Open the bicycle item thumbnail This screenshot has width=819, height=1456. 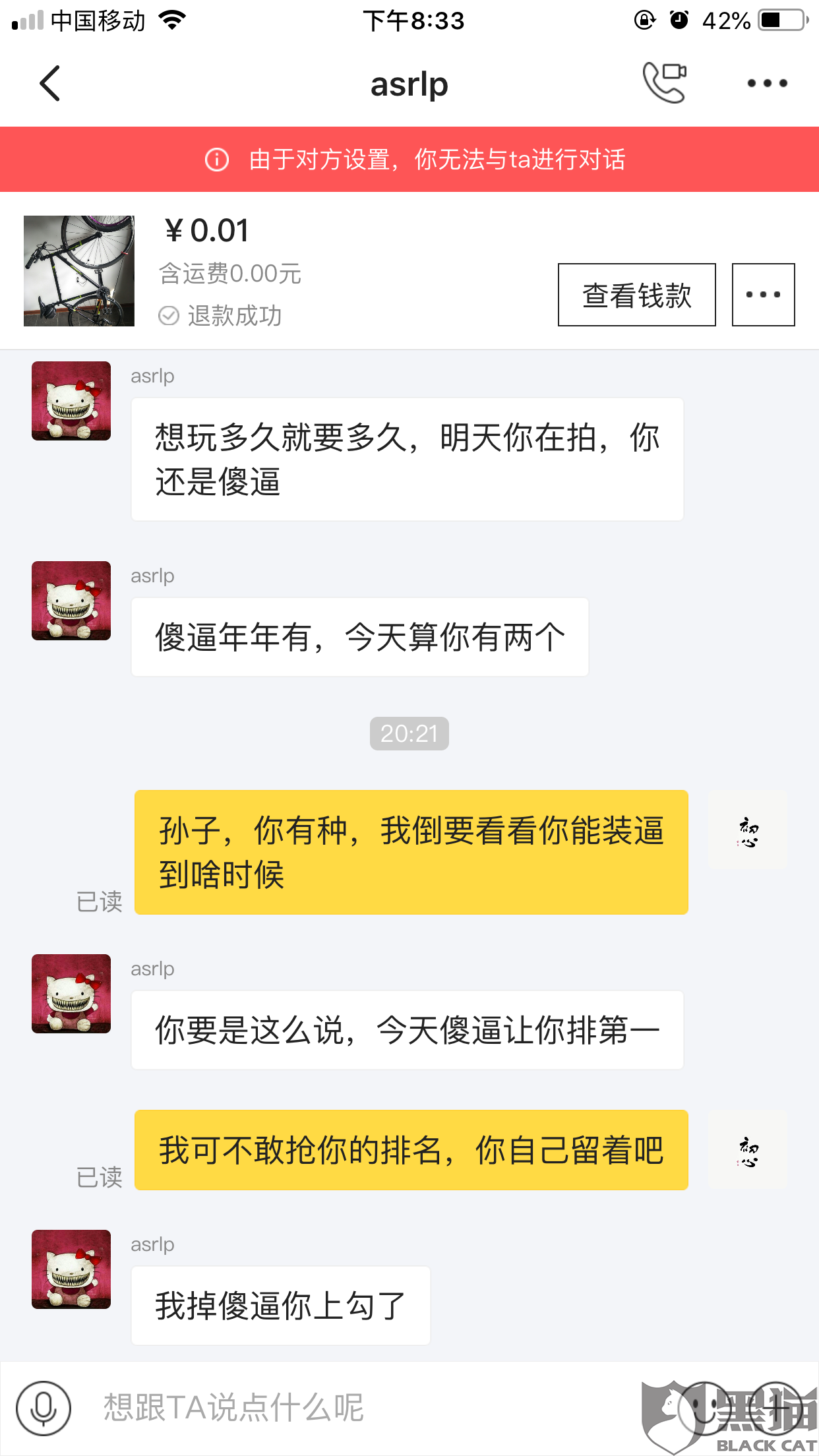[79, 271]
